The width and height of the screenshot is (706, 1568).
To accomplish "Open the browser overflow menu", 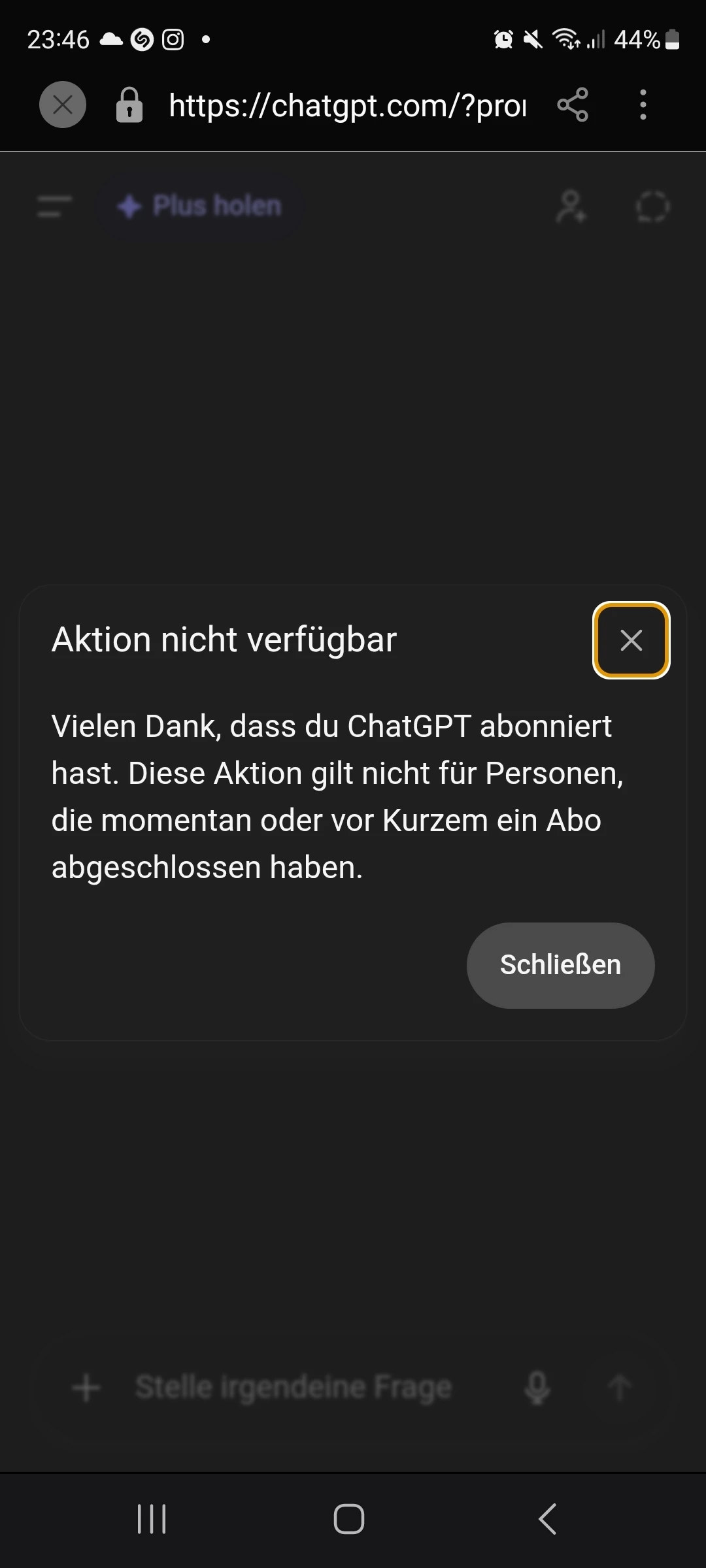I will coord(643,105).
